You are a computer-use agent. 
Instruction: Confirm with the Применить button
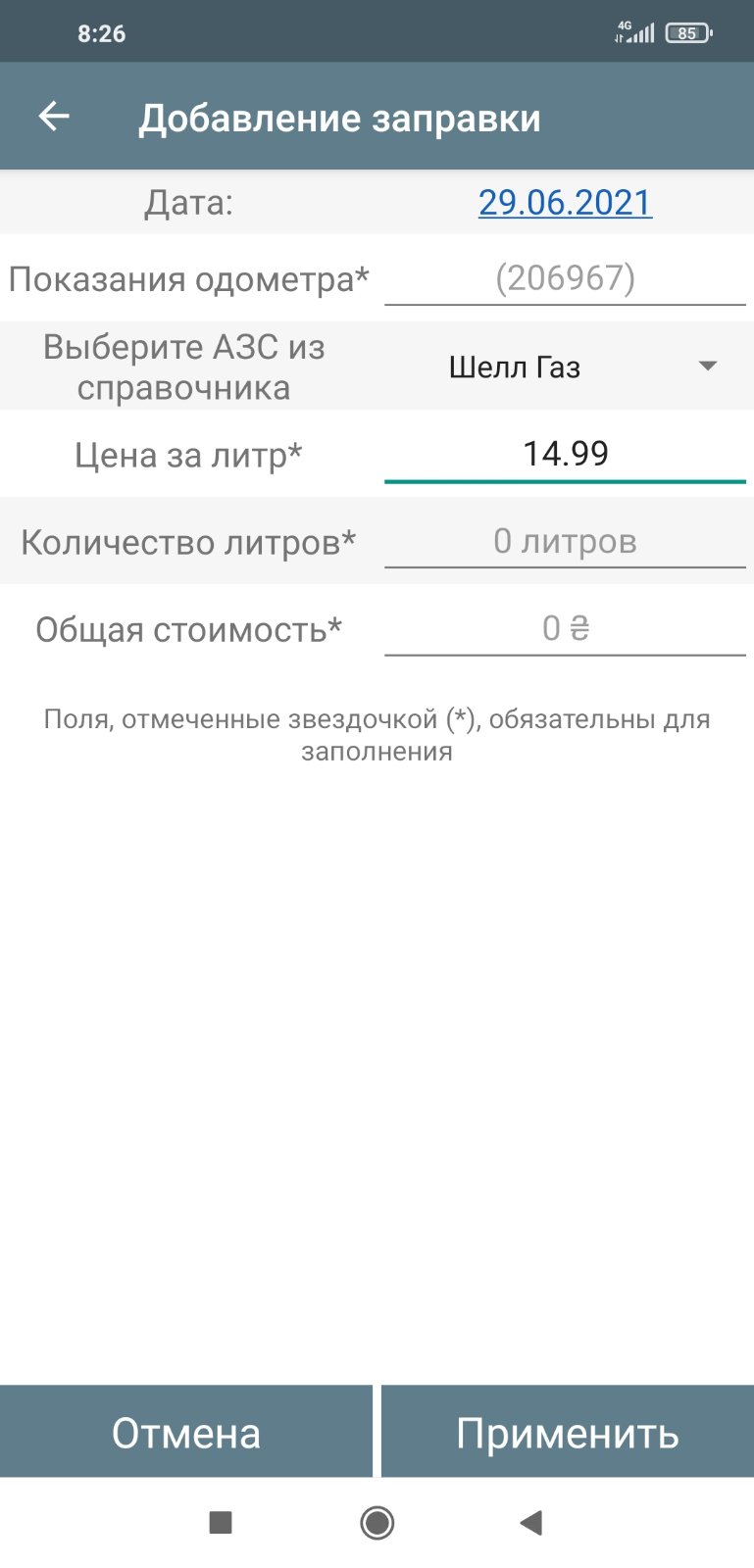(x=568, y=1432)
